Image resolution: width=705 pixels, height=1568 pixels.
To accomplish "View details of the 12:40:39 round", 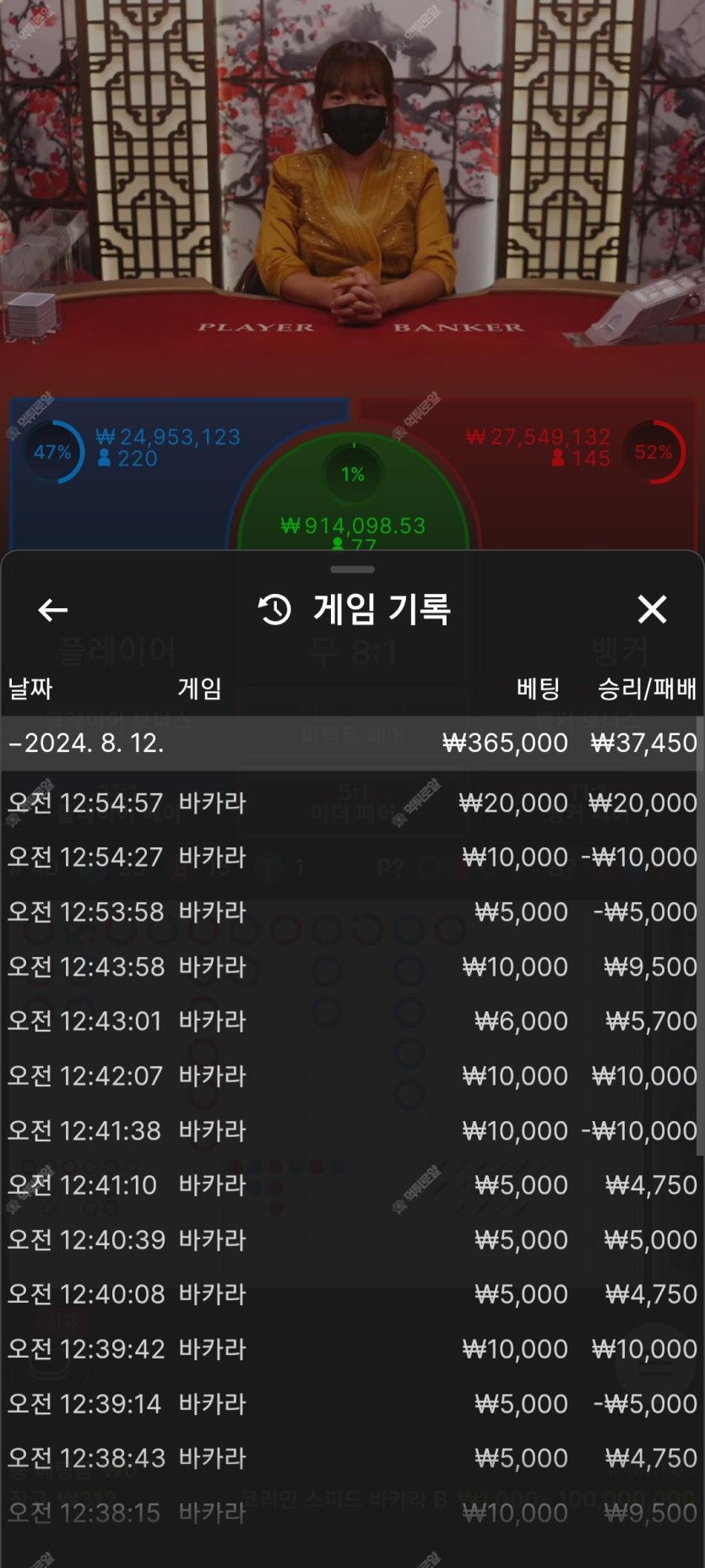I will coord(351,1239).
